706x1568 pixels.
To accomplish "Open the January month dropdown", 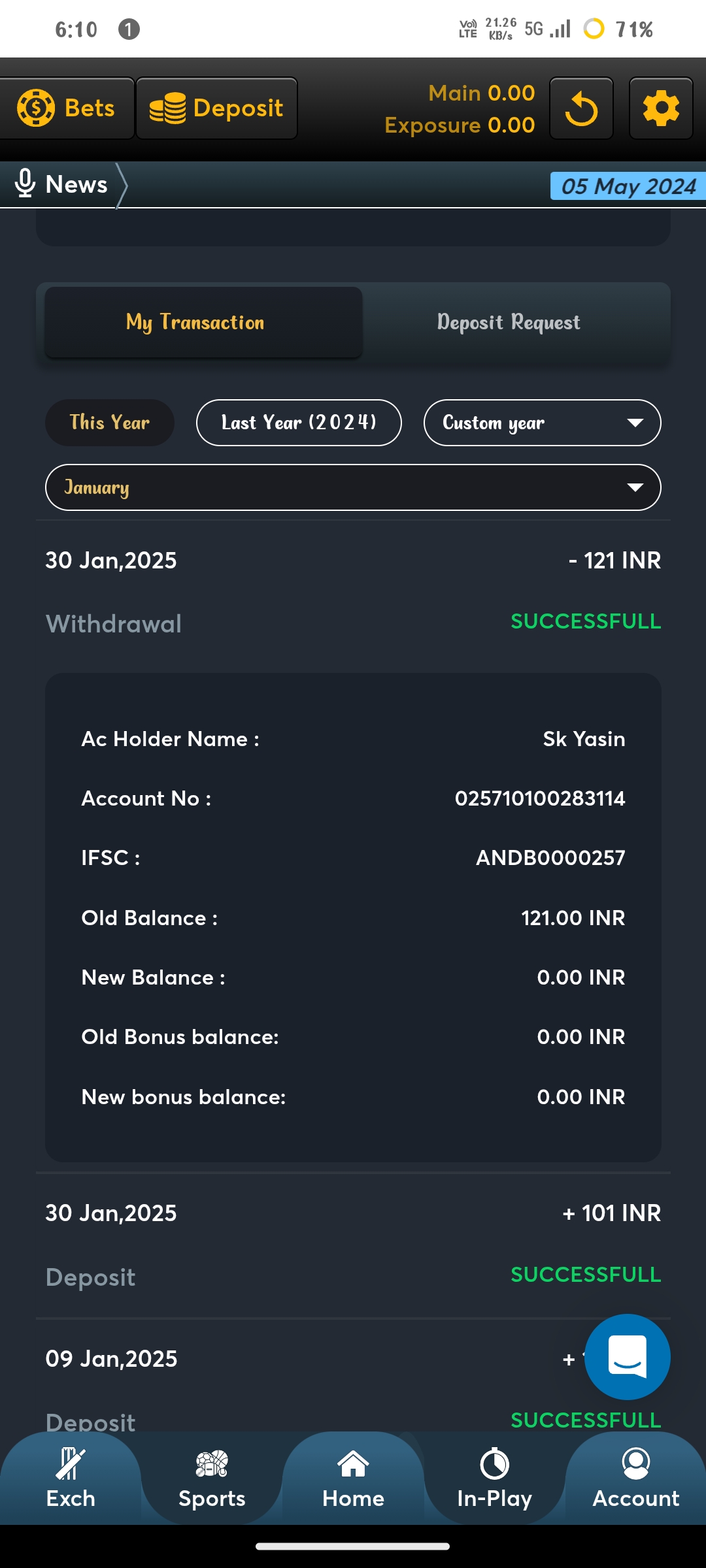I will coord(353,487).
